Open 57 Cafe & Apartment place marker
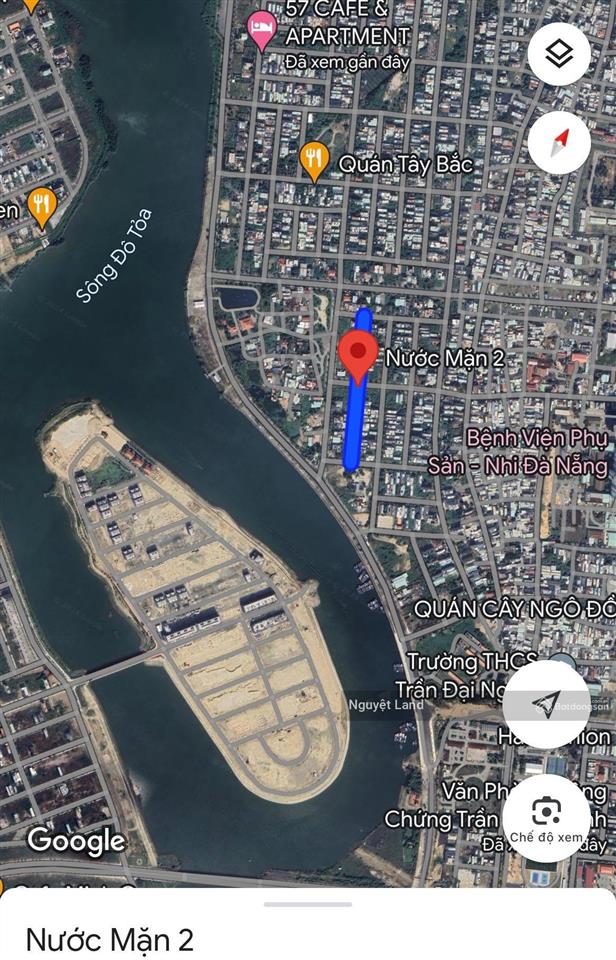 (x=262, y=32)
